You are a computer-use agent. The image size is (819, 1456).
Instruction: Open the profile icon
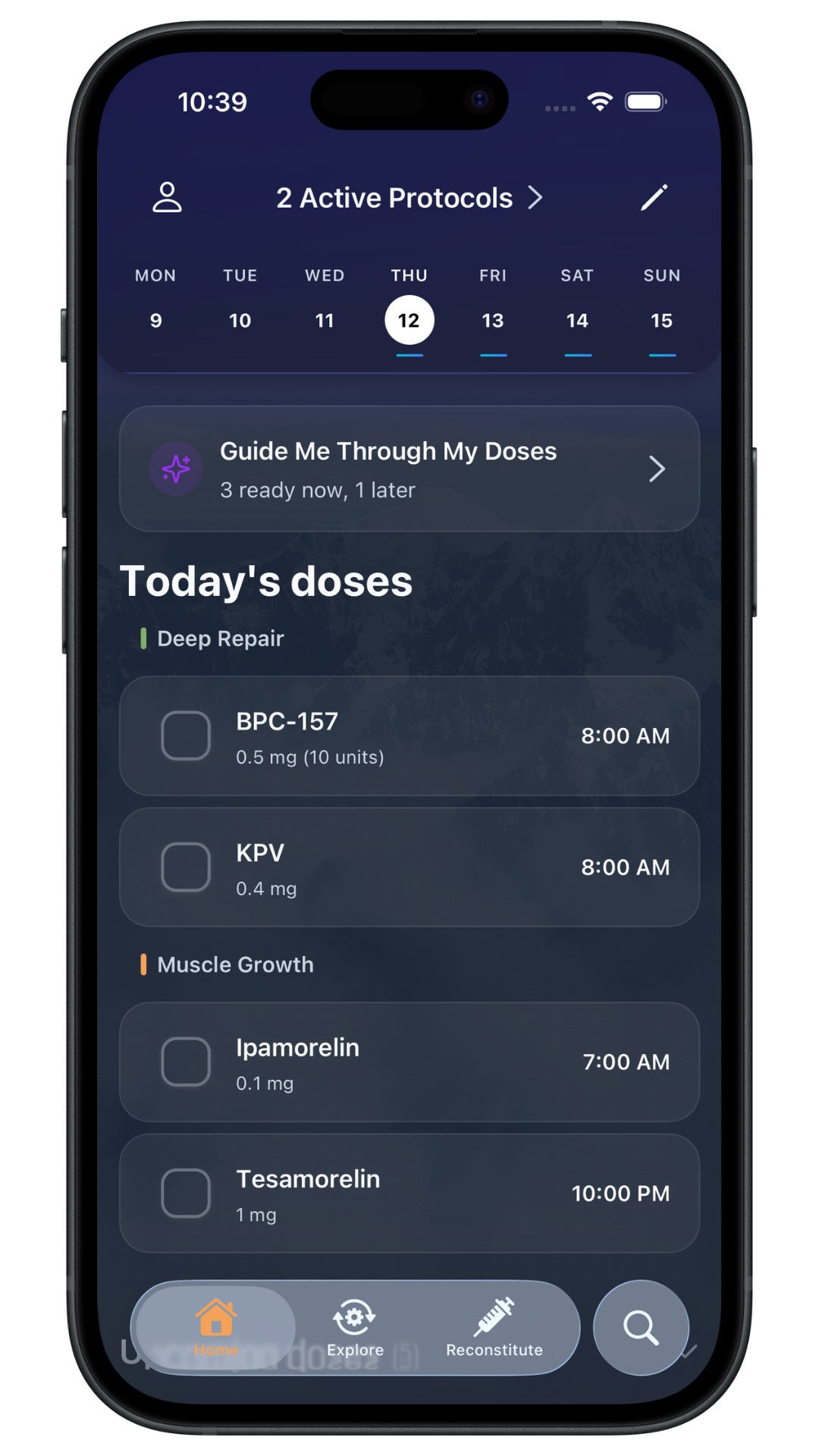pos(167,197)
